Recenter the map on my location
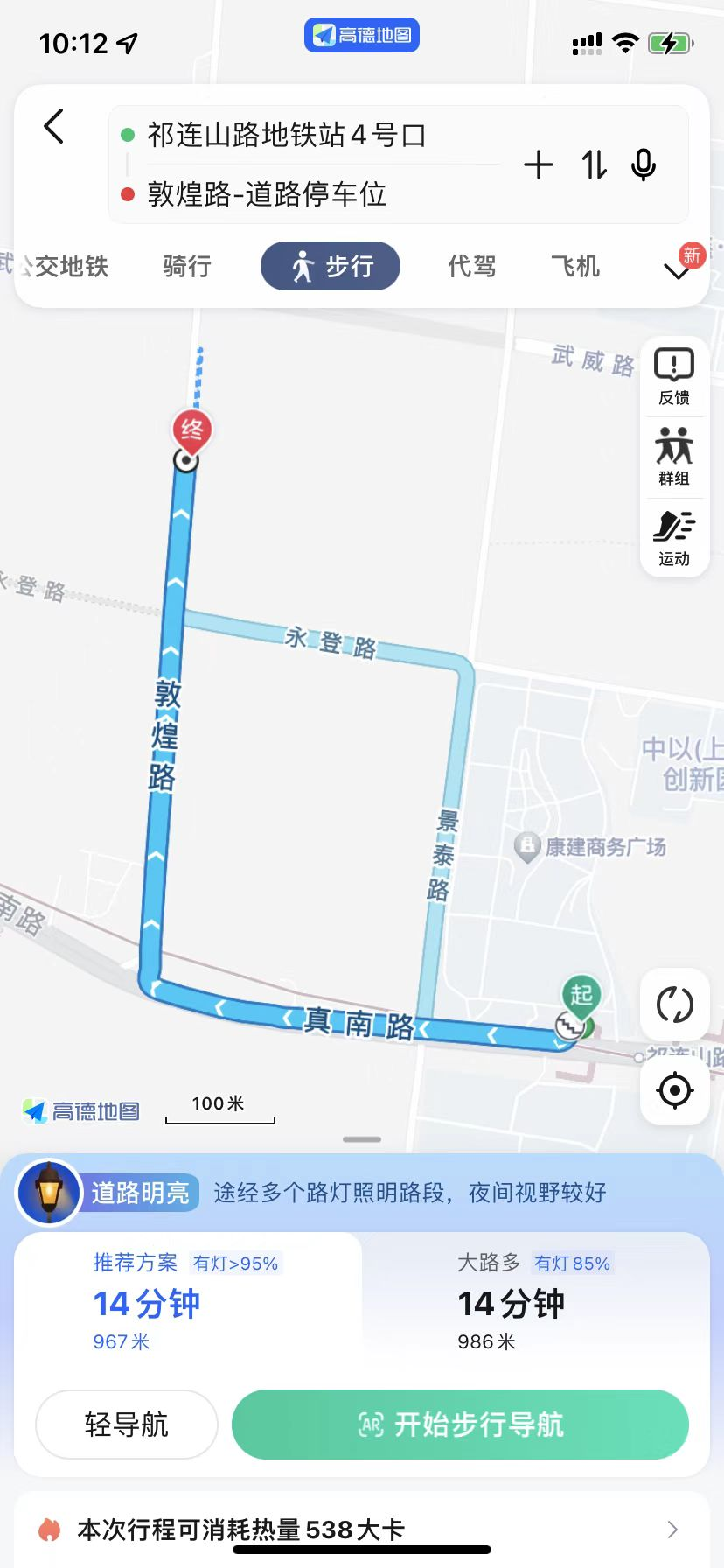This screenshot has height=1568, width=724. click(674, 1090)
